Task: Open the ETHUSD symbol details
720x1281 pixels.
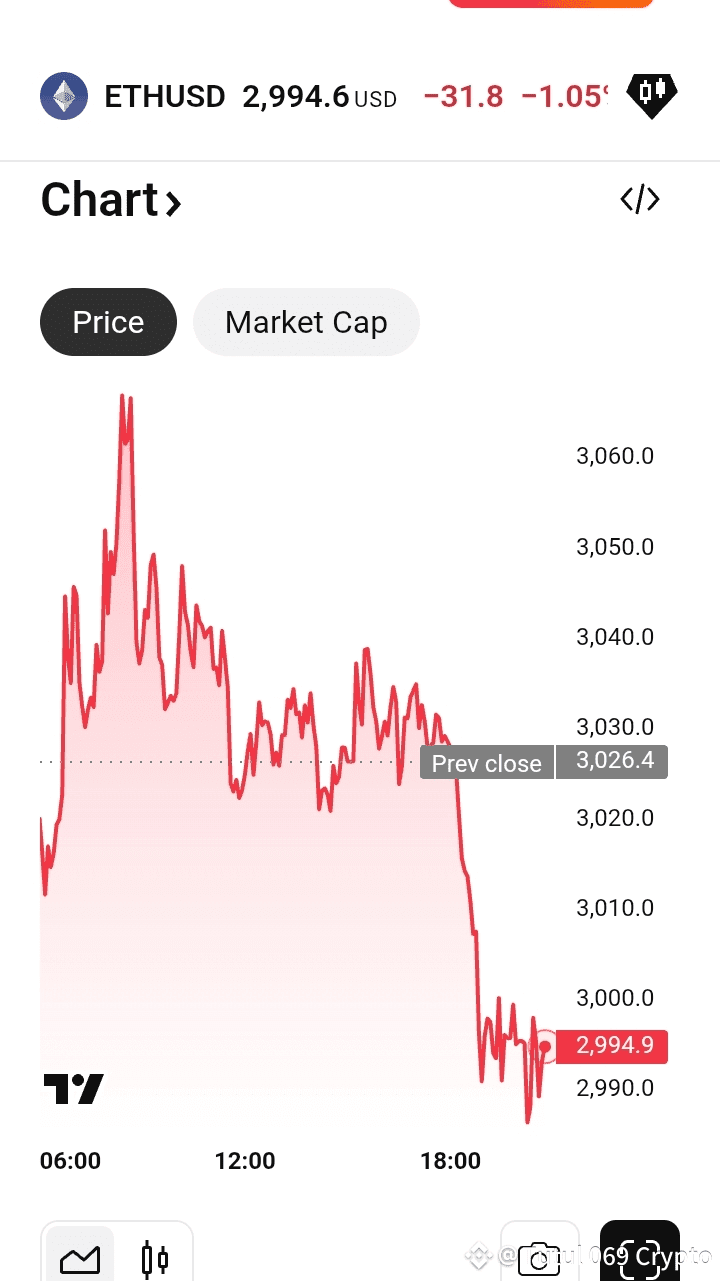Action: click(x=165, y=97)
